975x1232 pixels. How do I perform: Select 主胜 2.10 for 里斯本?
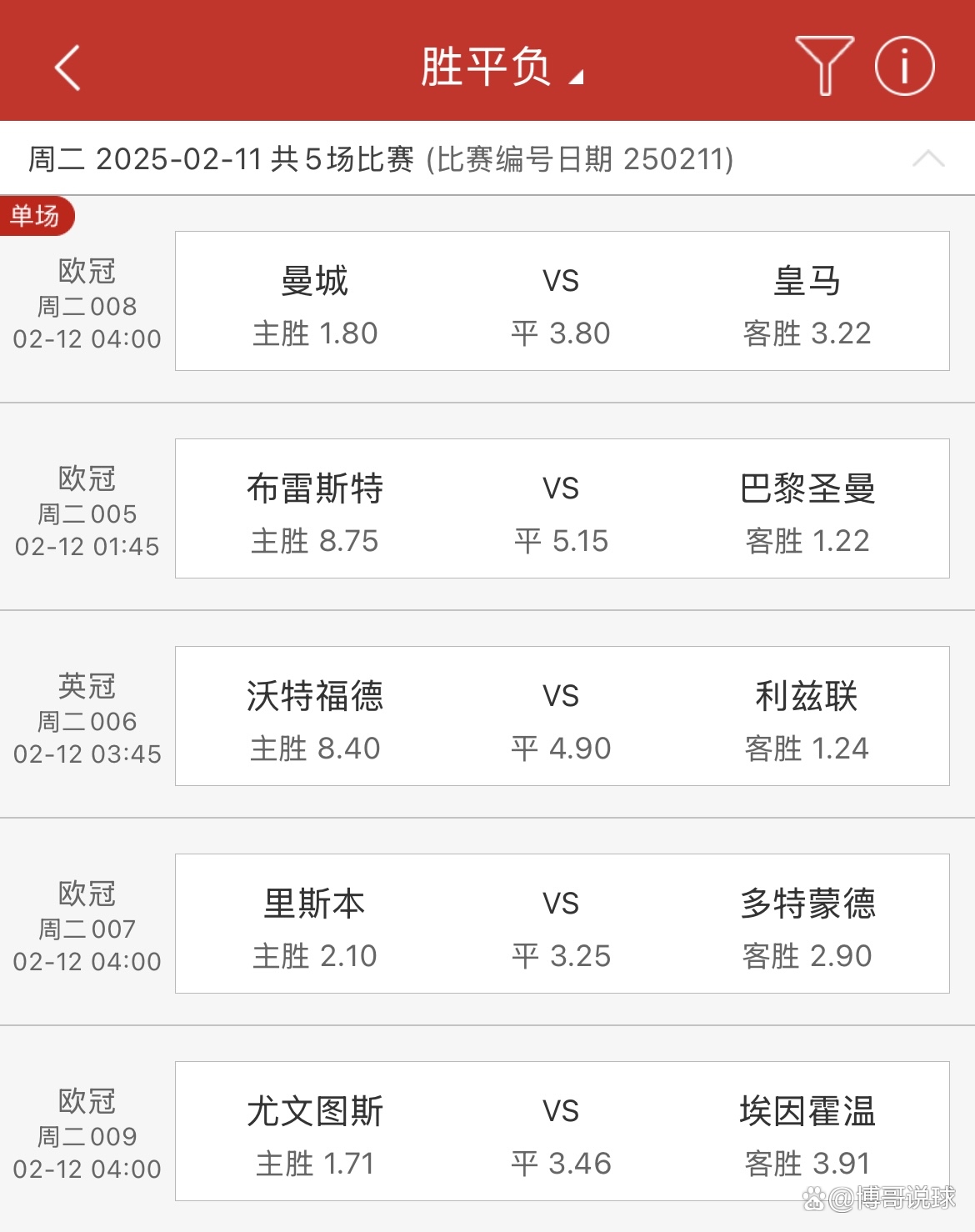click(x=315, y=955)
